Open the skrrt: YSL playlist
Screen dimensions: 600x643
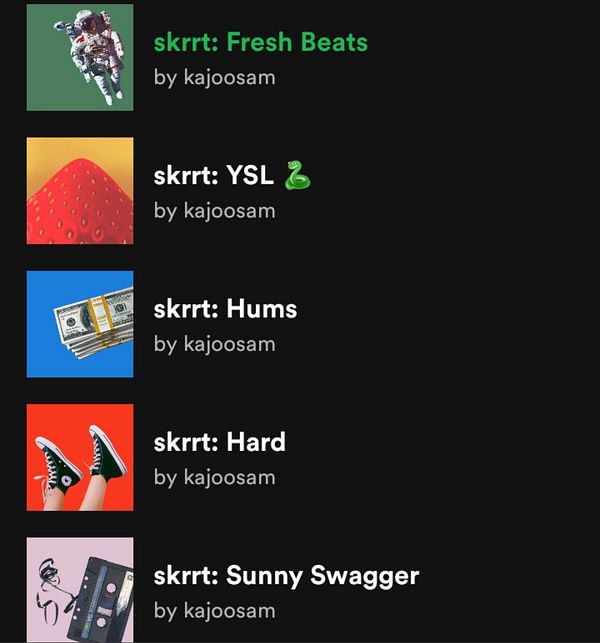coord(214,175)
